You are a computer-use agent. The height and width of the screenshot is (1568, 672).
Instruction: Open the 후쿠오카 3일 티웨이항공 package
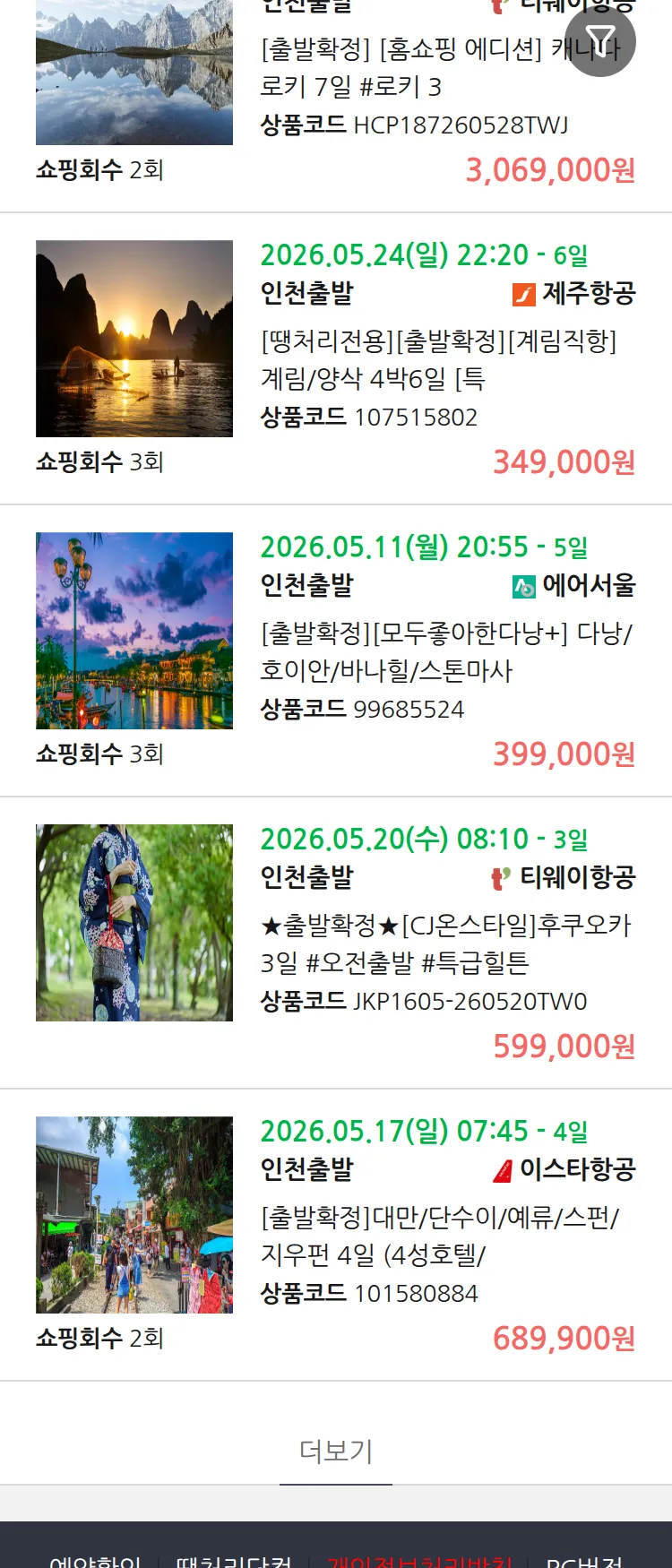[445, 943]
